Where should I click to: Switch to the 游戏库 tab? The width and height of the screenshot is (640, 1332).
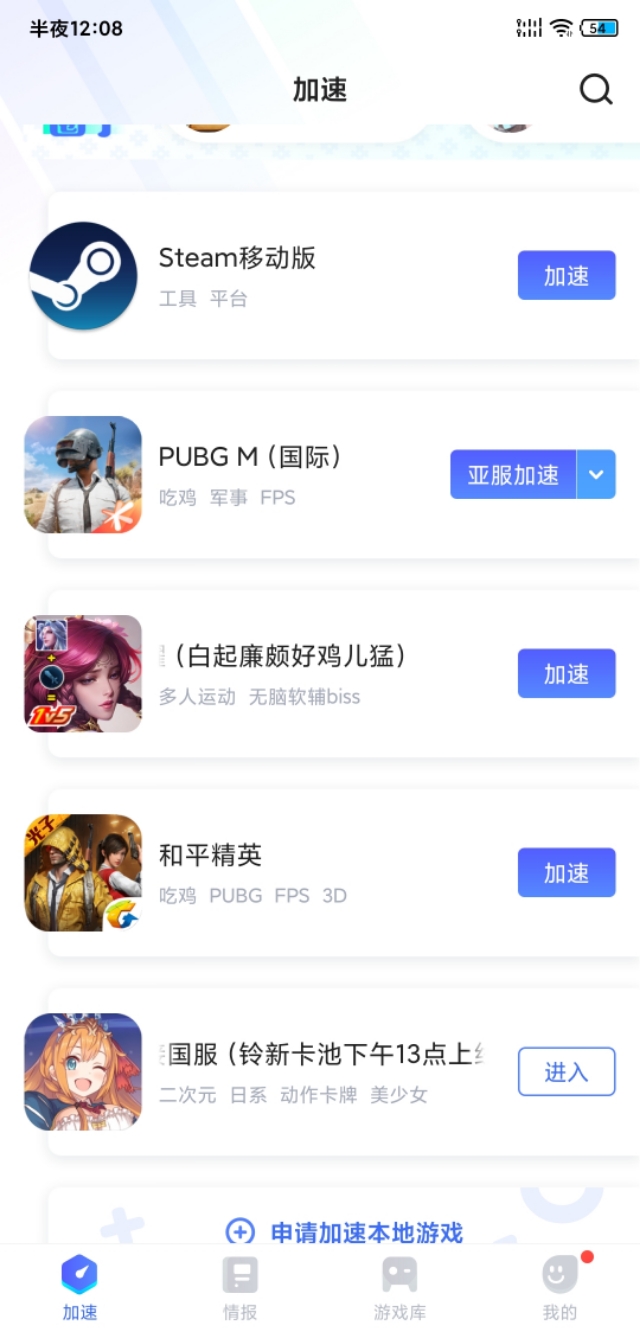coord(400,1288)
